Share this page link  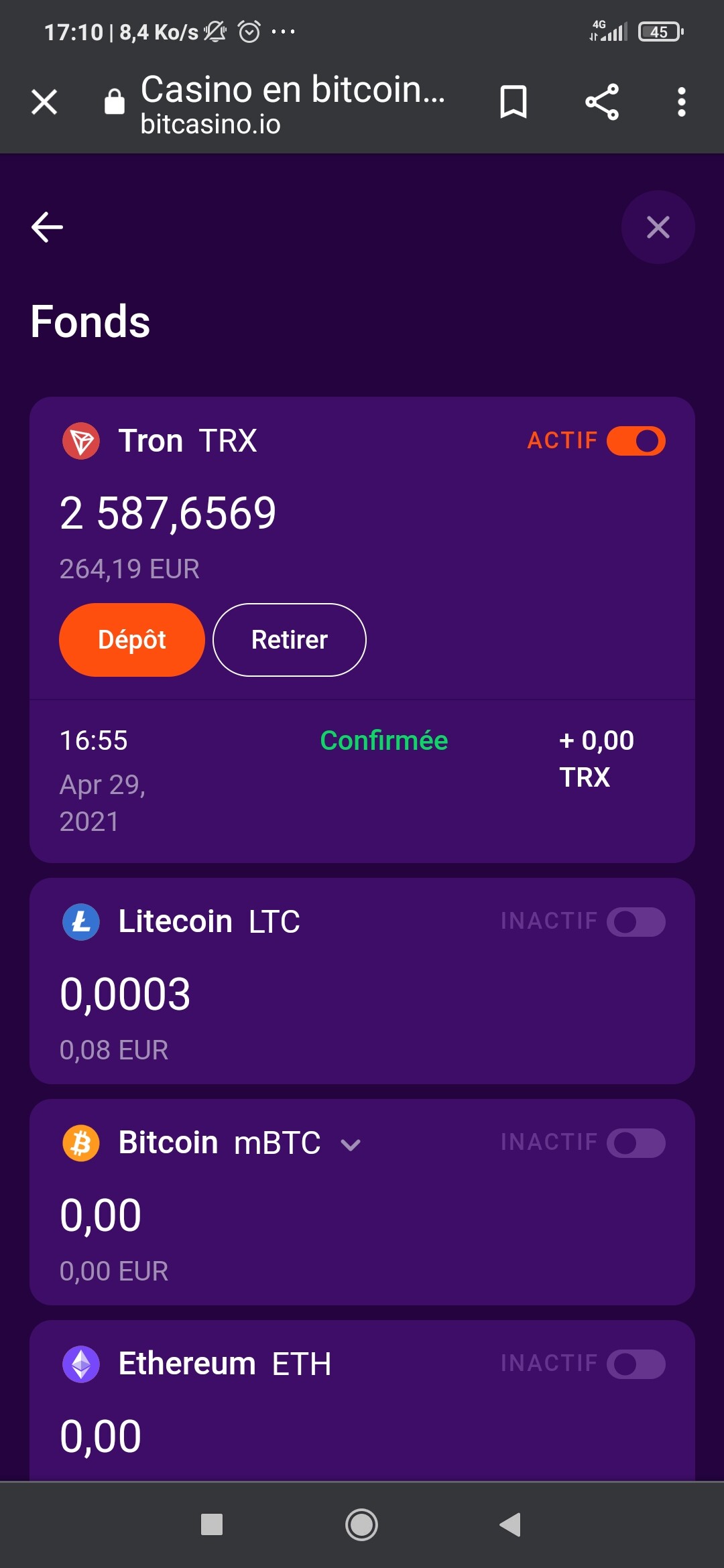point(601,103)
